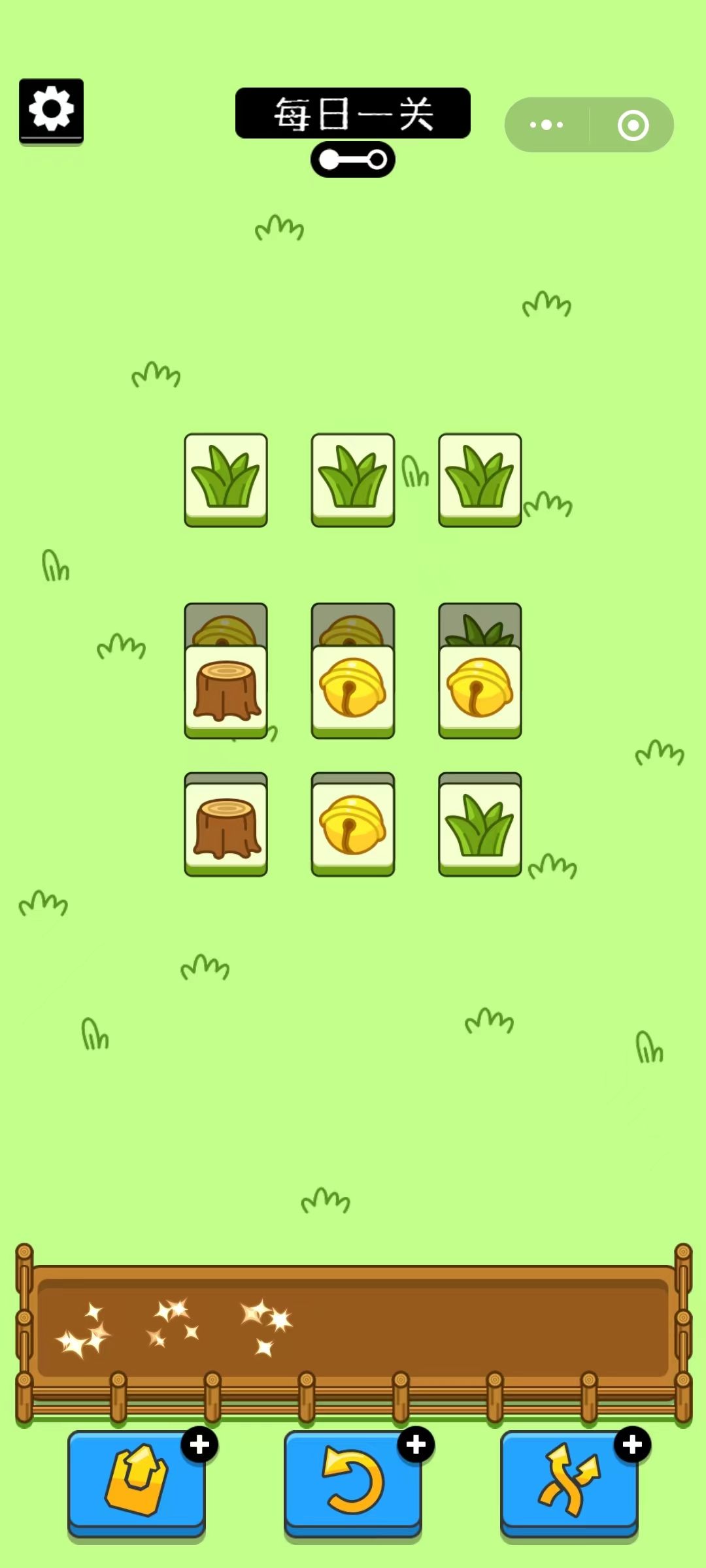Image resolution: width=706 pixels, height=1568 pixels.
Task: Tap the middle grass tile in the top row
Action: (x=353, y=479)
